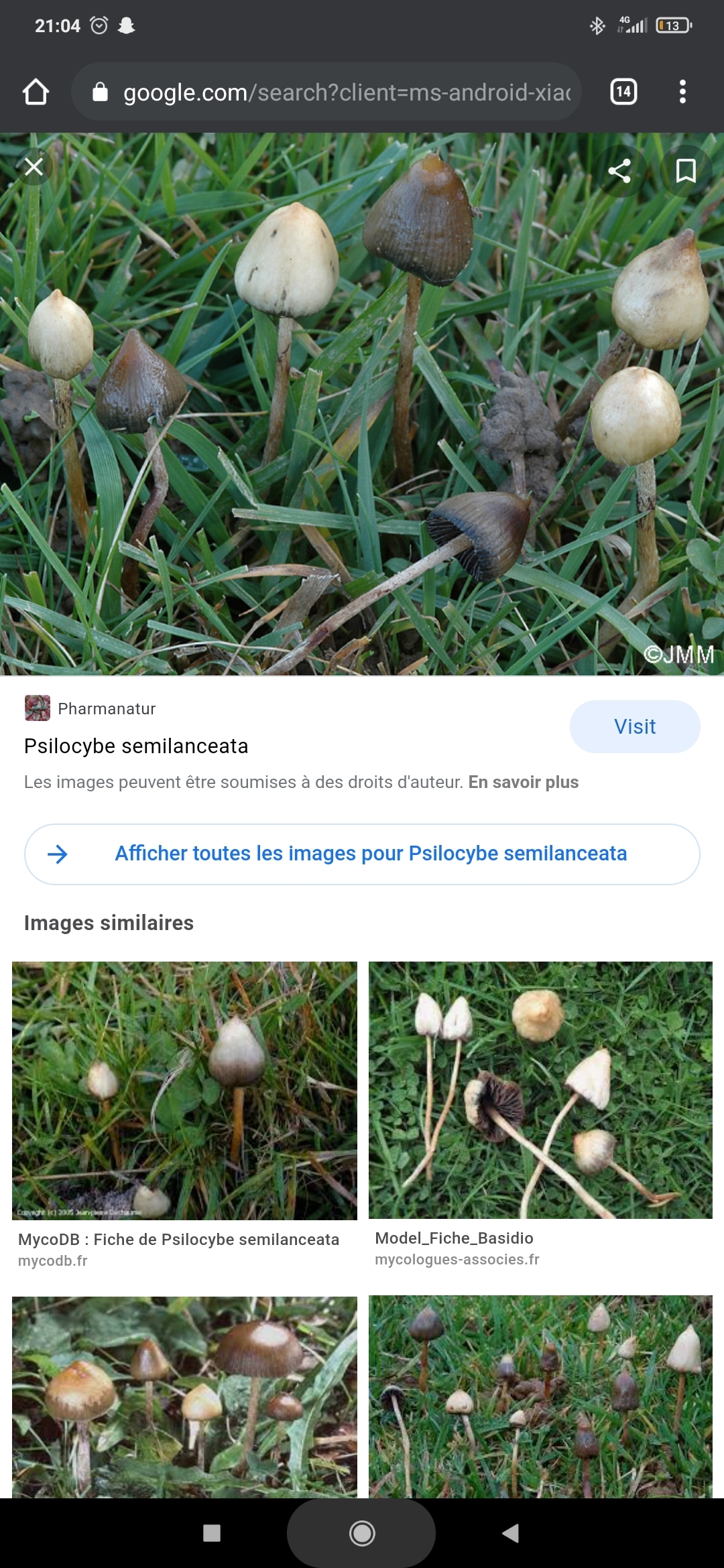
Task: Open the 'En savoir plus' copyright link
Action: (523, 782)
